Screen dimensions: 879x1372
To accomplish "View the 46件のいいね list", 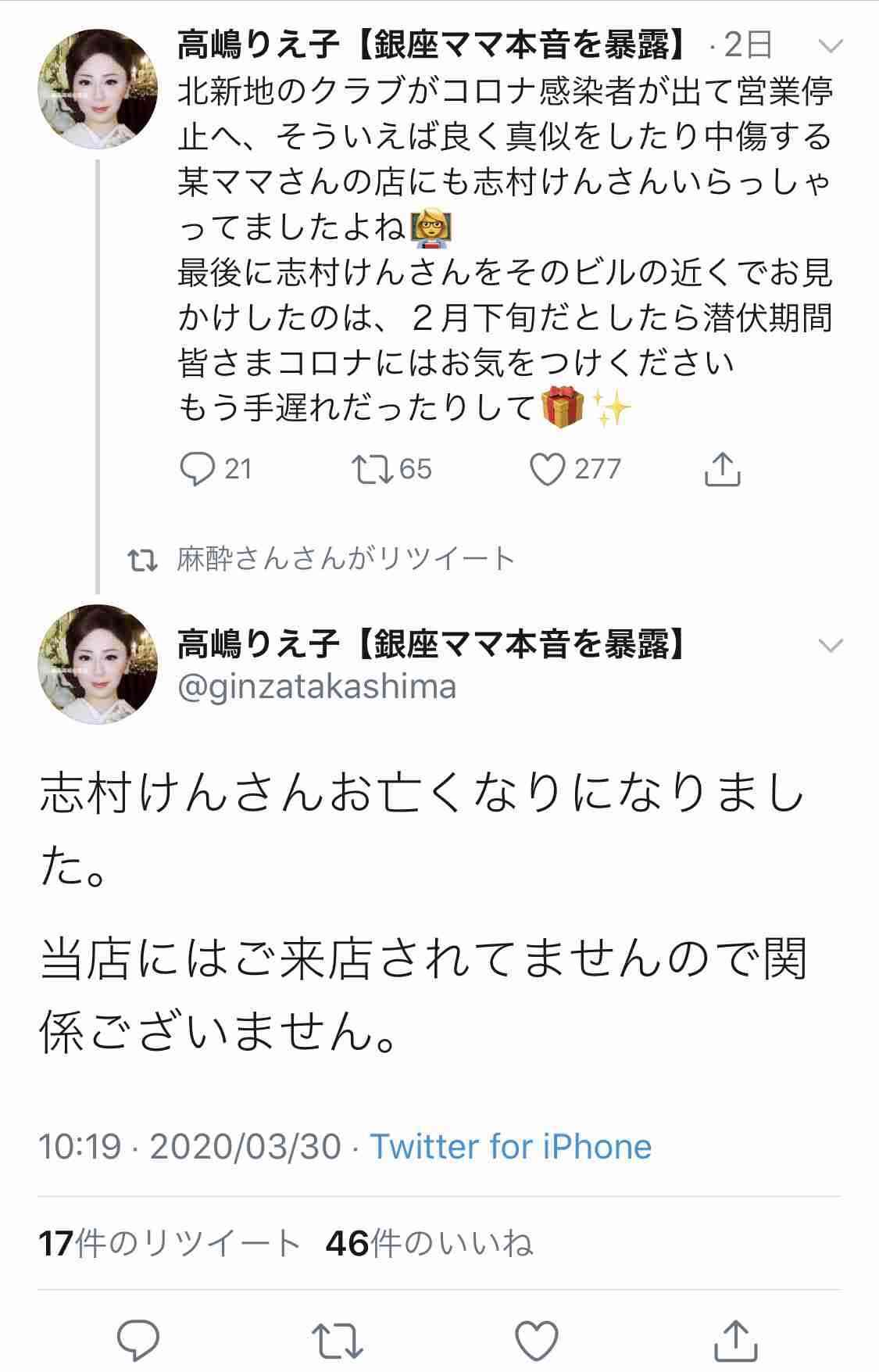I will [429, 1243].
